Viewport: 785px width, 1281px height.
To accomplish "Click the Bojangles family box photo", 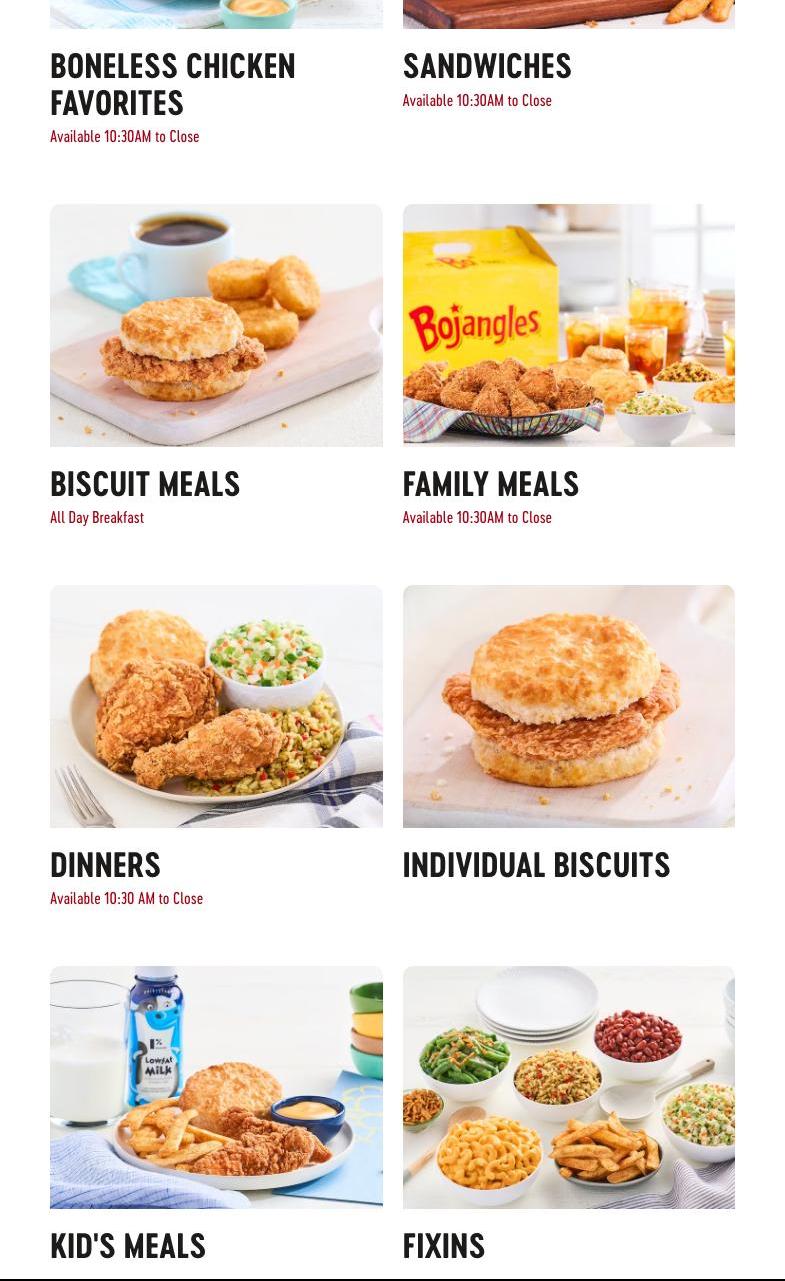I will tap(568, 325).
